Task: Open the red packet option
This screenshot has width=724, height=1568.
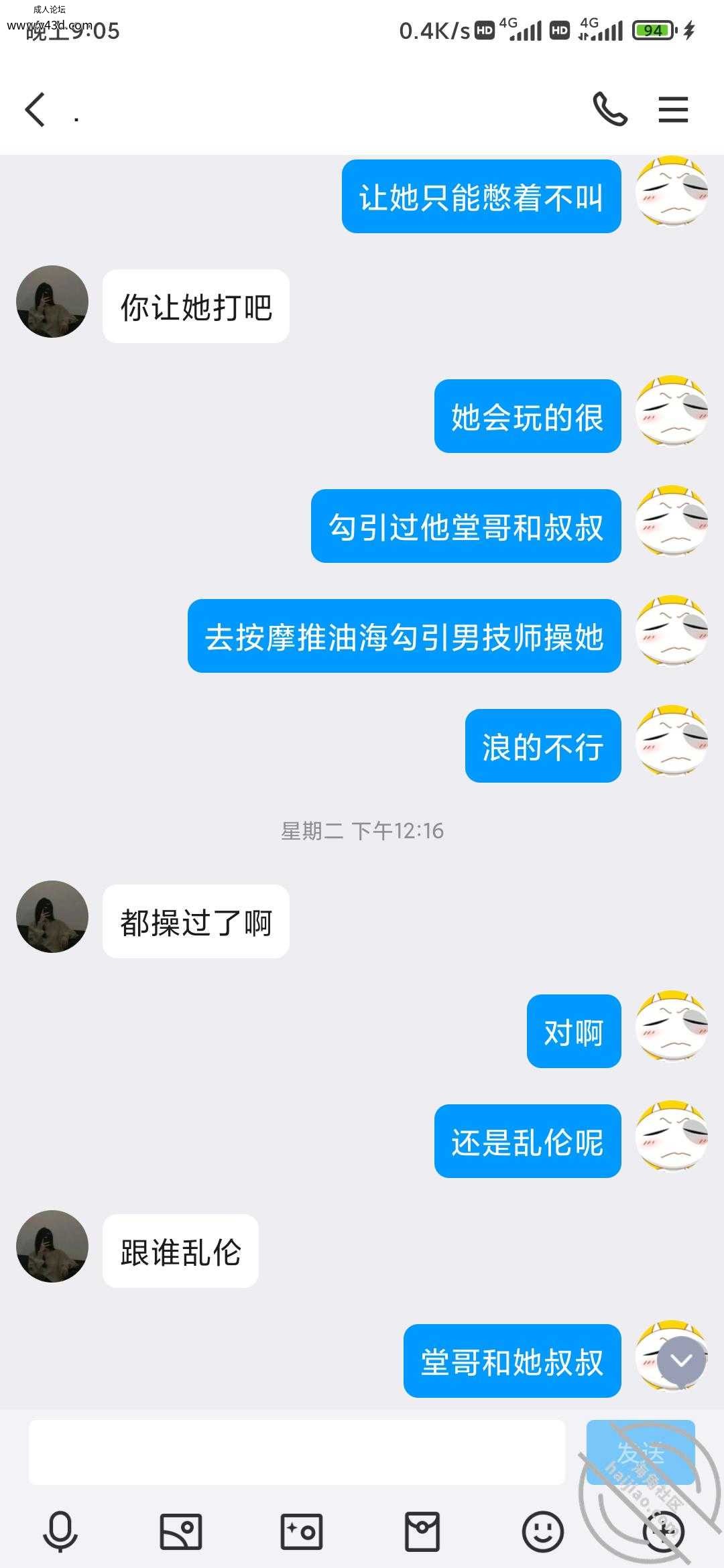Action: tap(422, 1532)
